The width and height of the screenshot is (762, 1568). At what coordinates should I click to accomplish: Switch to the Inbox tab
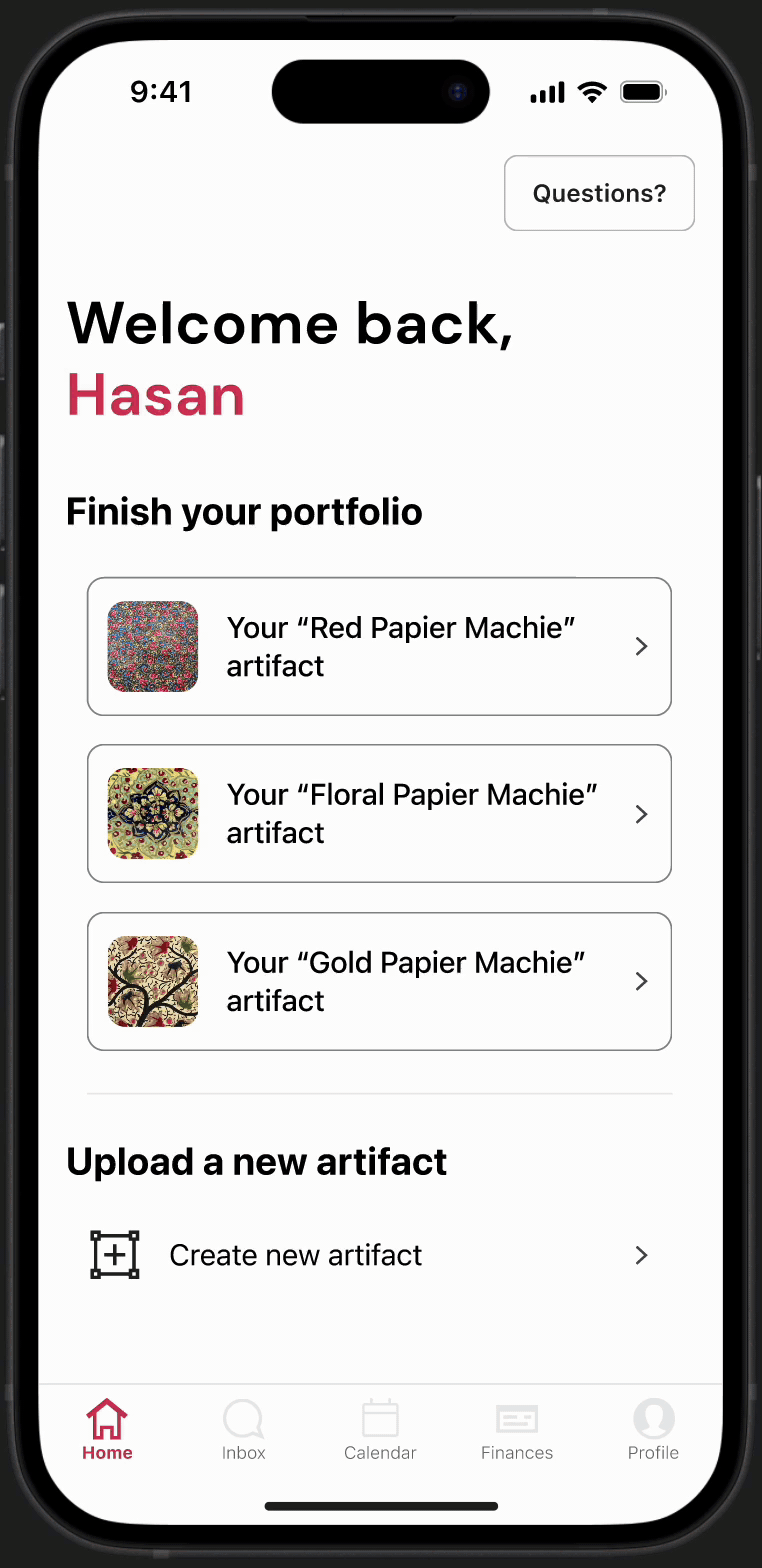[x=244, y=1430]
